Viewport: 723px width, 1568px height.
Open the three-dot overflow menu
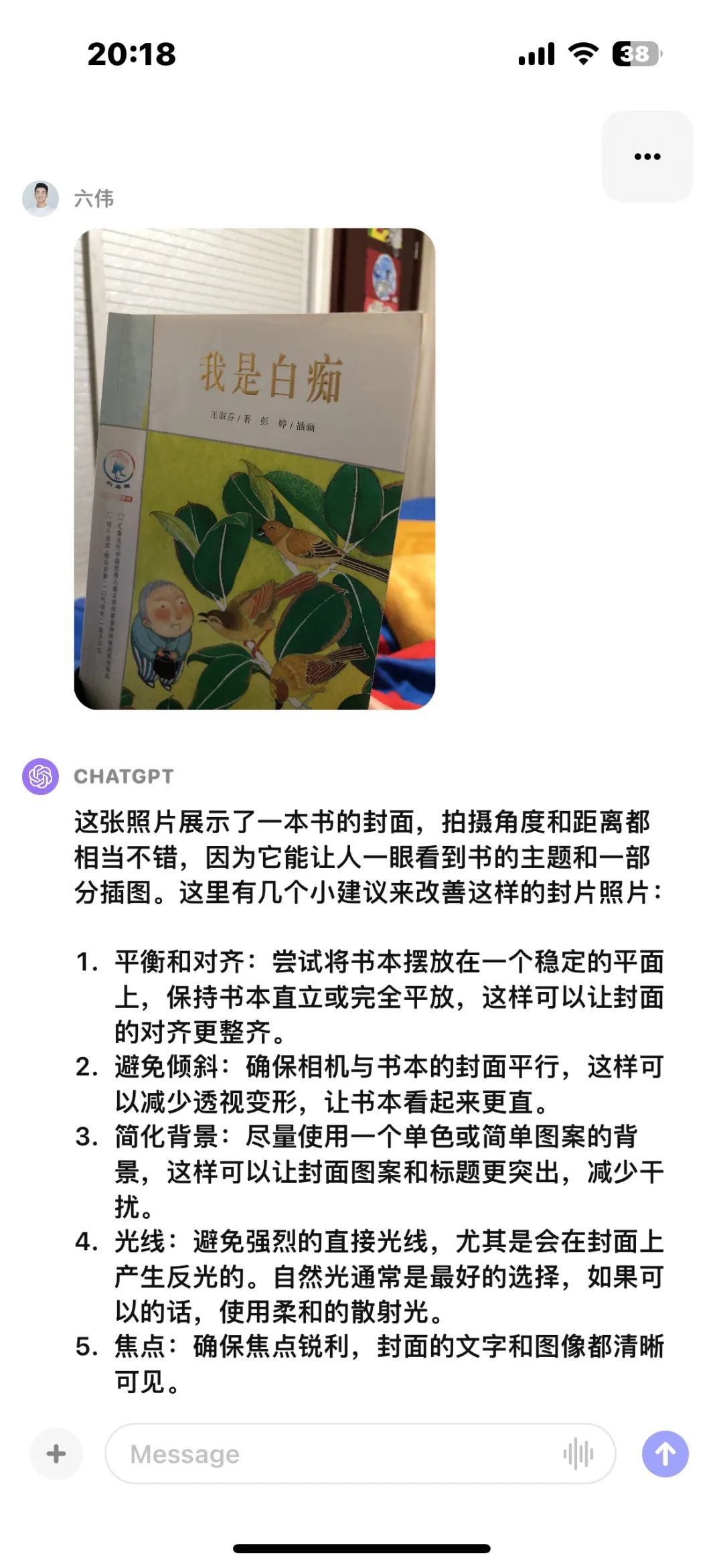(647, 157)
